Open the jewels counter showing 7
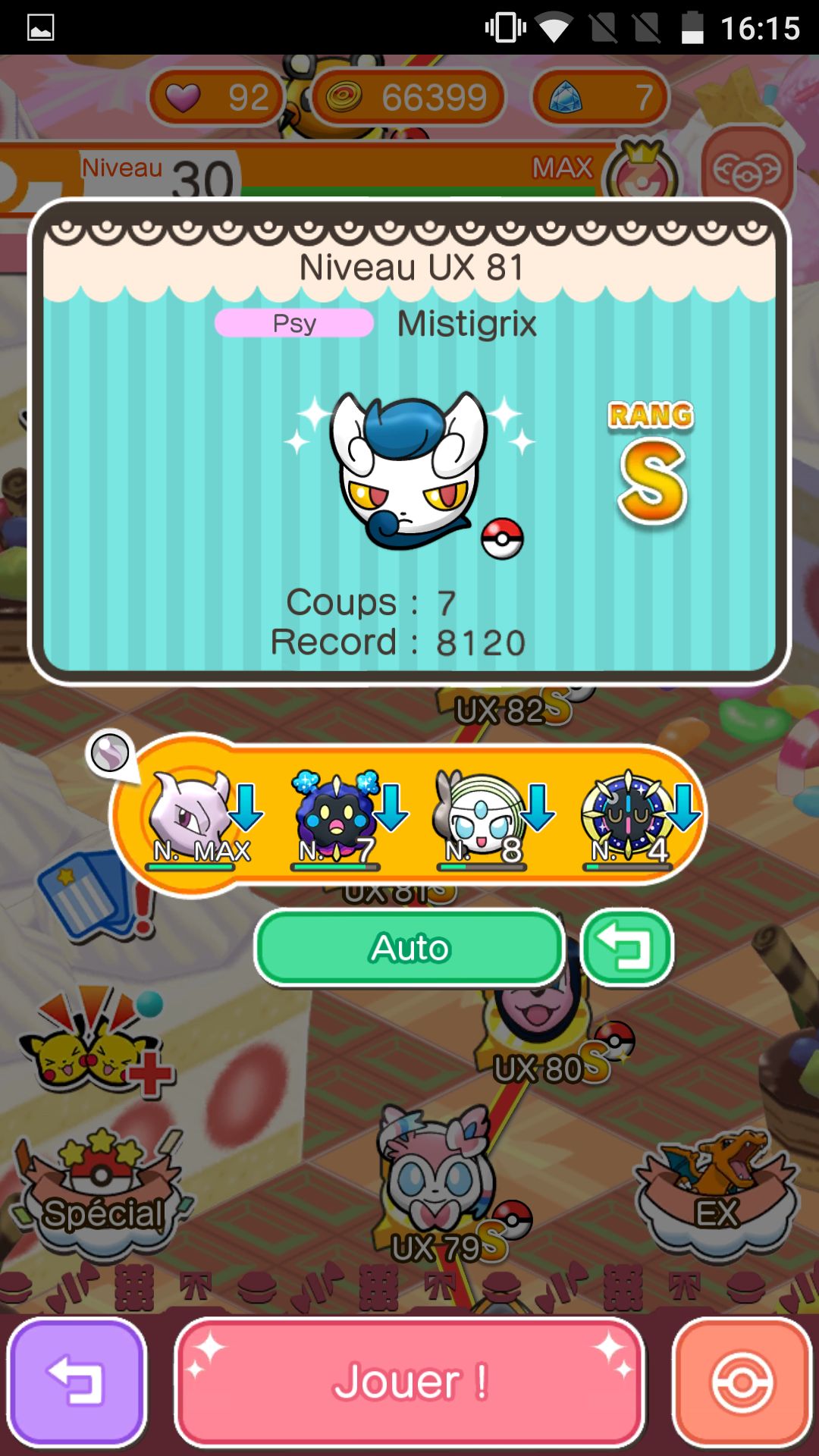The width and height of the screenshot is (819, 1456). click(x=601, y=97)
